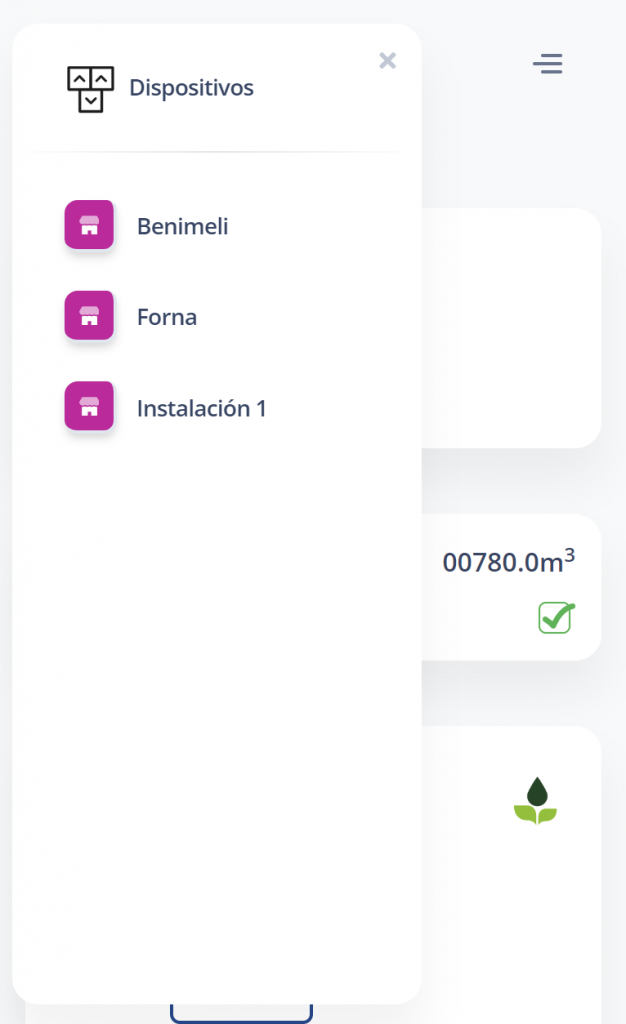Close the Dispositivos panel
This screenshot has width=626, height=1024.
(388, 61)
